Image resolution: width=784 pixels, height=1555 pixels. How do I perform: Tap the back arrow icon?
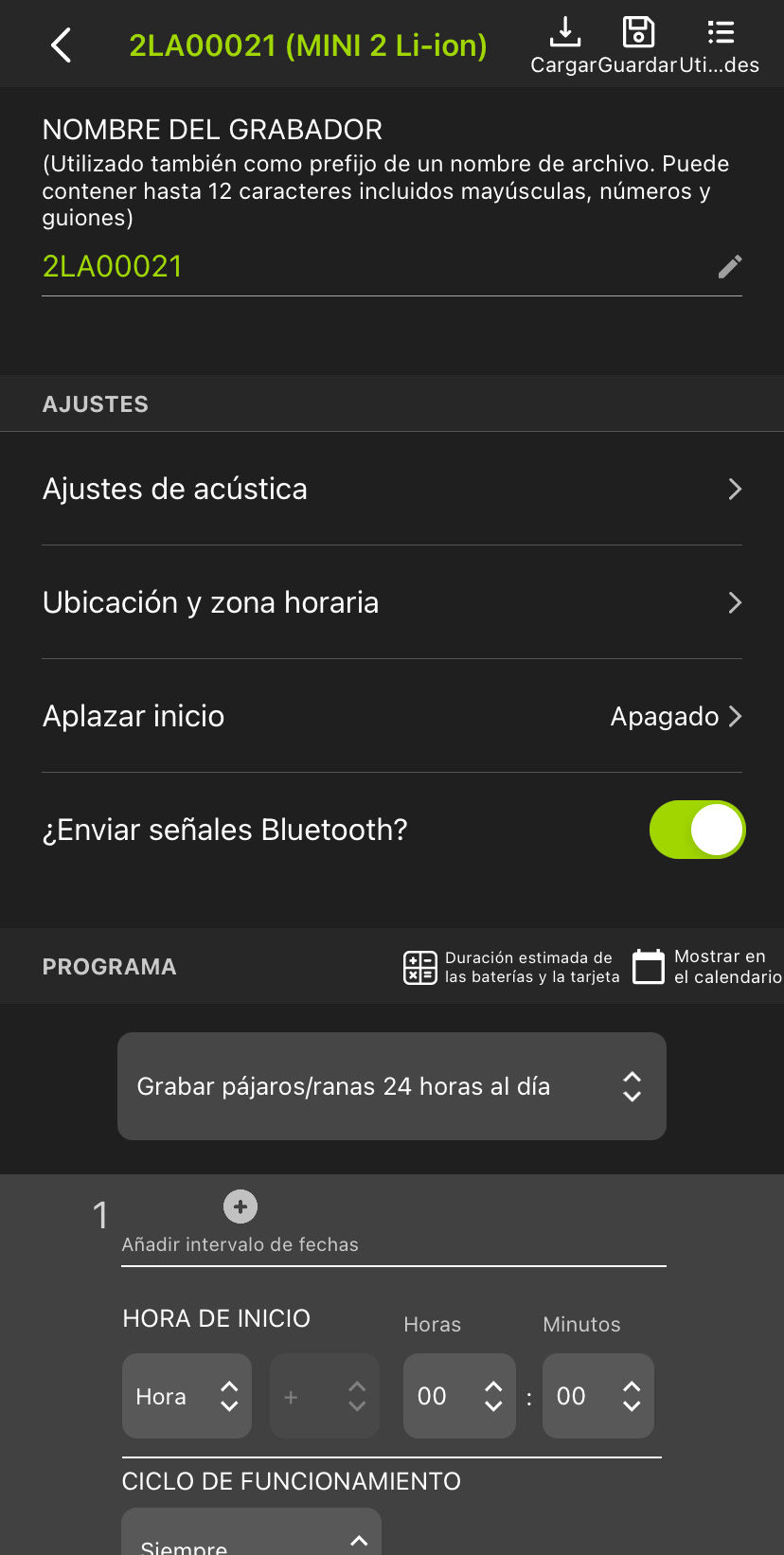click(61, 44)
